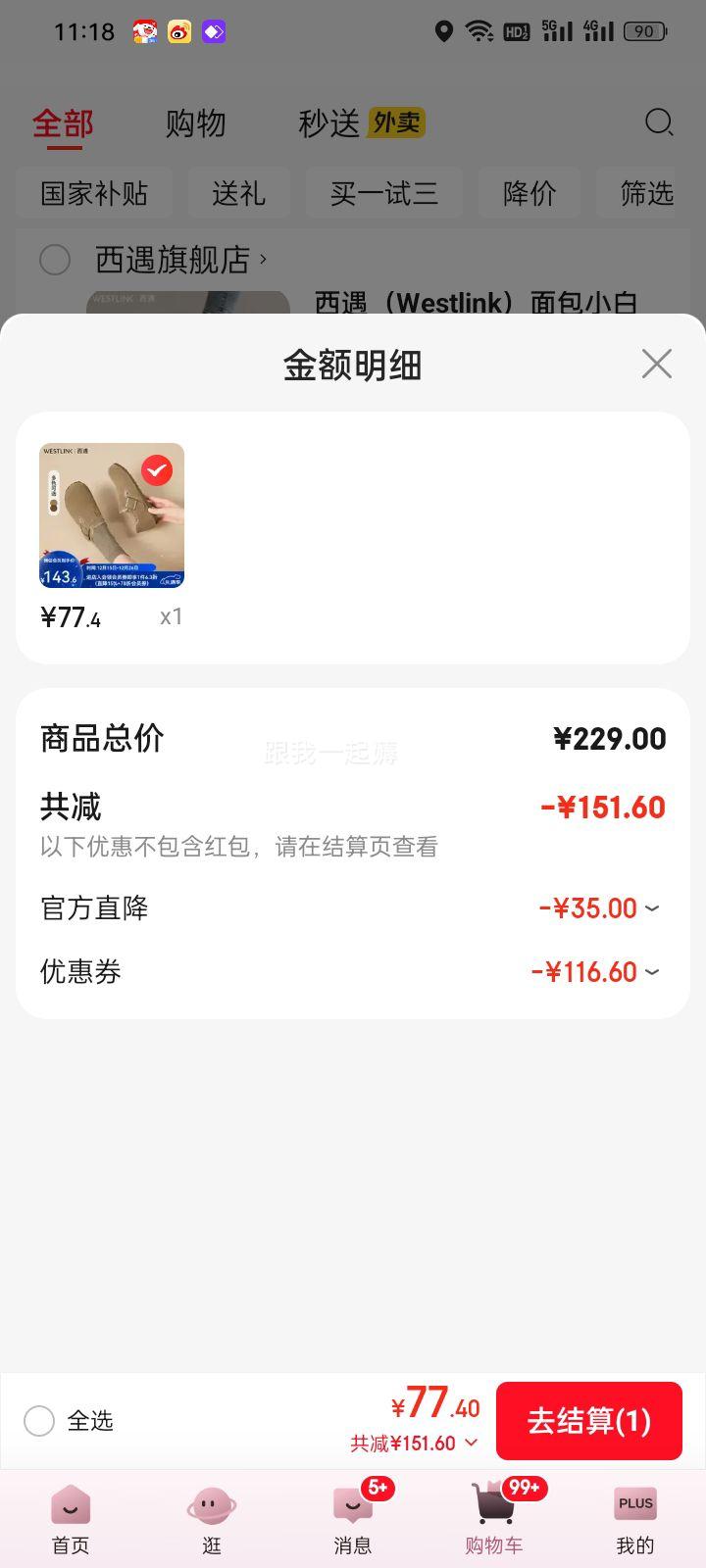
Task: Switch to the 逛 tab
Action: click(x=212, y=1519)
